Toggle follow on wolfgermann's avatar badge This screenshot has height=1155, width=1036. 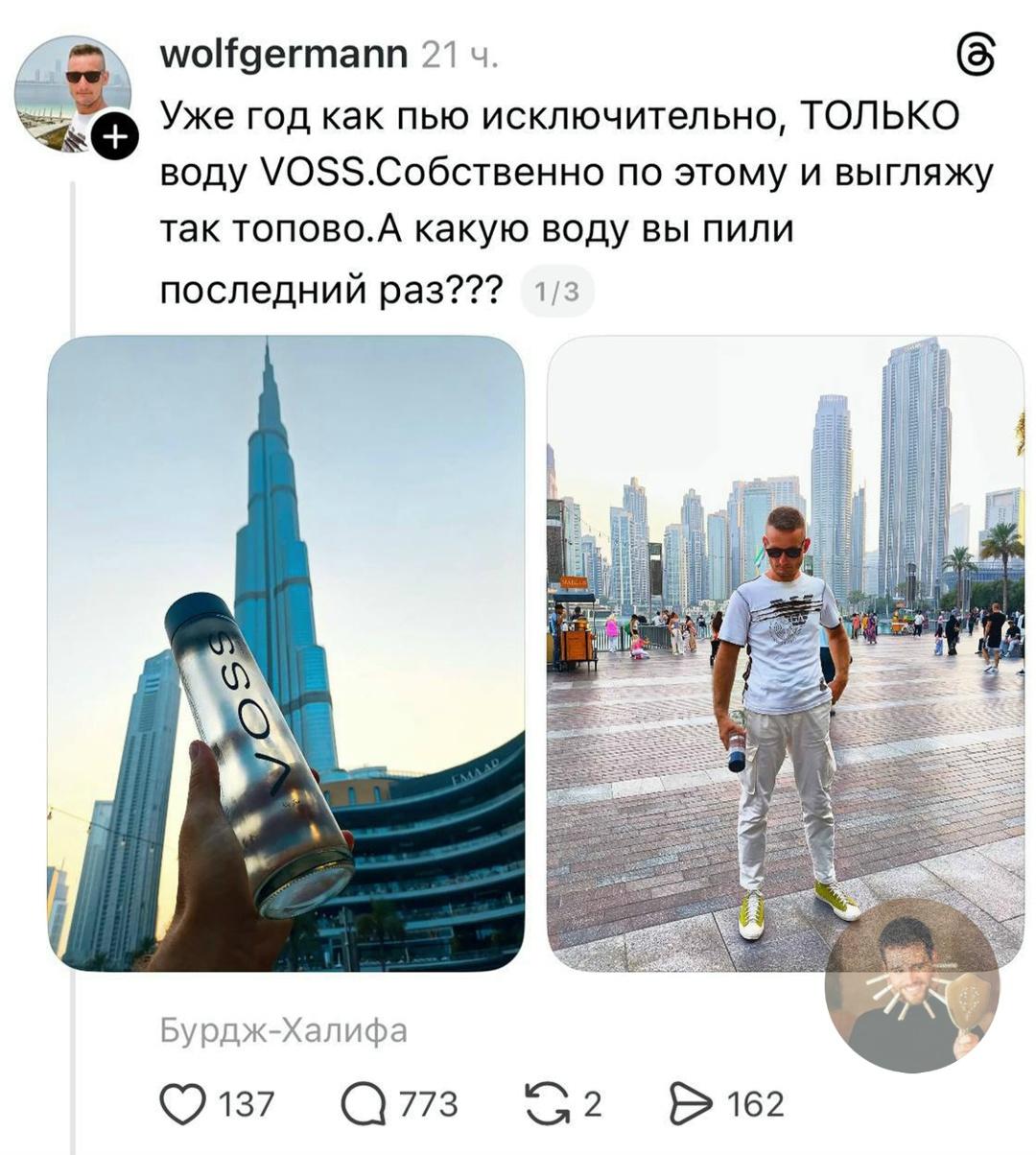point(115,134)
